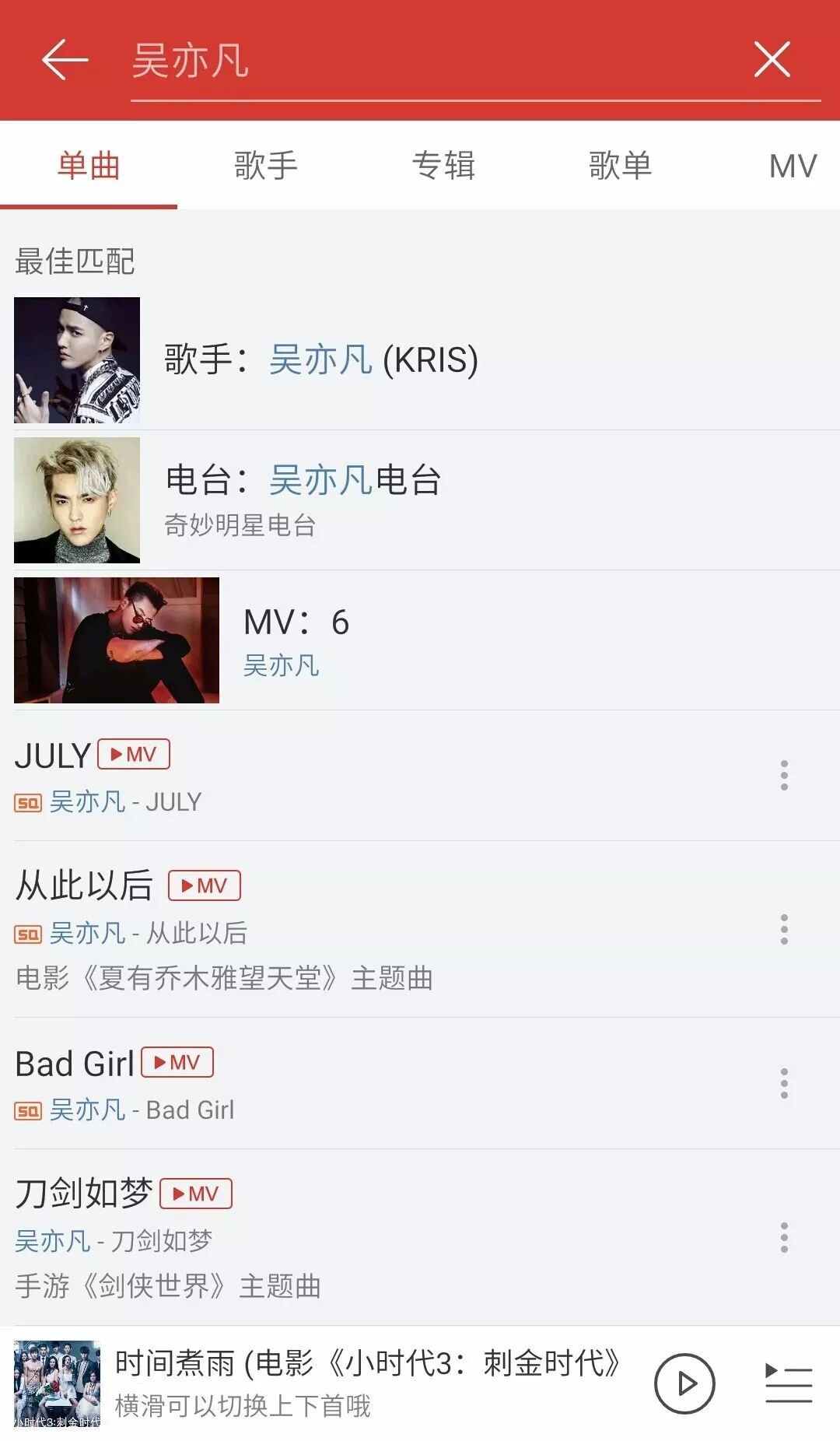Switch to the 歌手 tab

coord(266,166)
